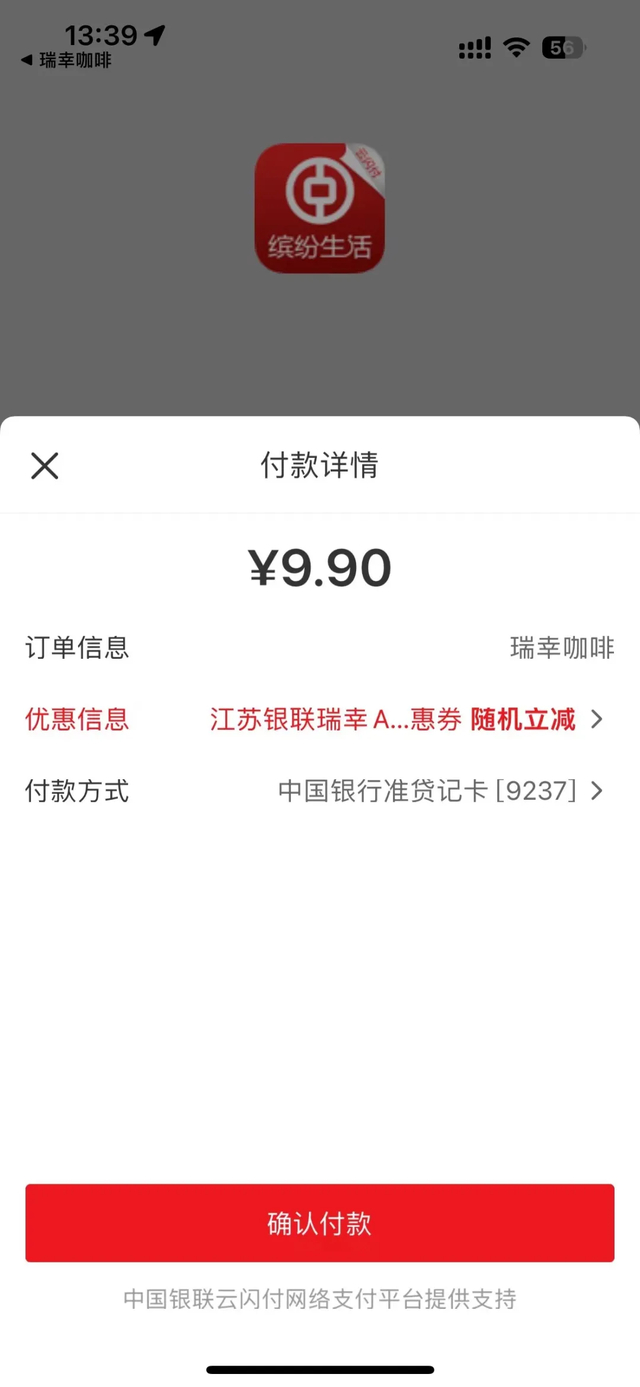Viewport: 640px width, 1387px height.
Task: Close the 付款详情 payment sheet
Action: [45, 466]
